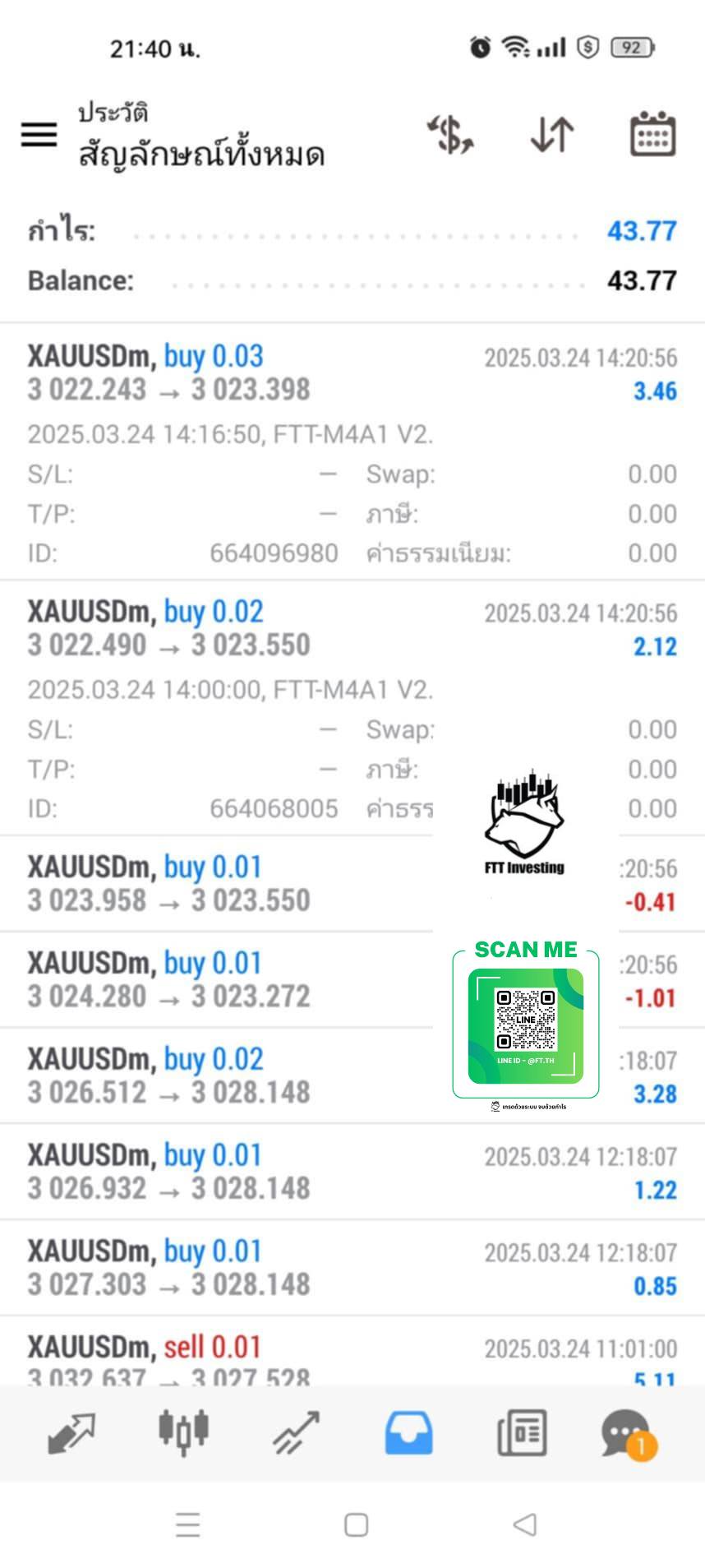Expand the trade with loss -0.41
Viewport: 705px width, 1568px height.
click(352, 884)
